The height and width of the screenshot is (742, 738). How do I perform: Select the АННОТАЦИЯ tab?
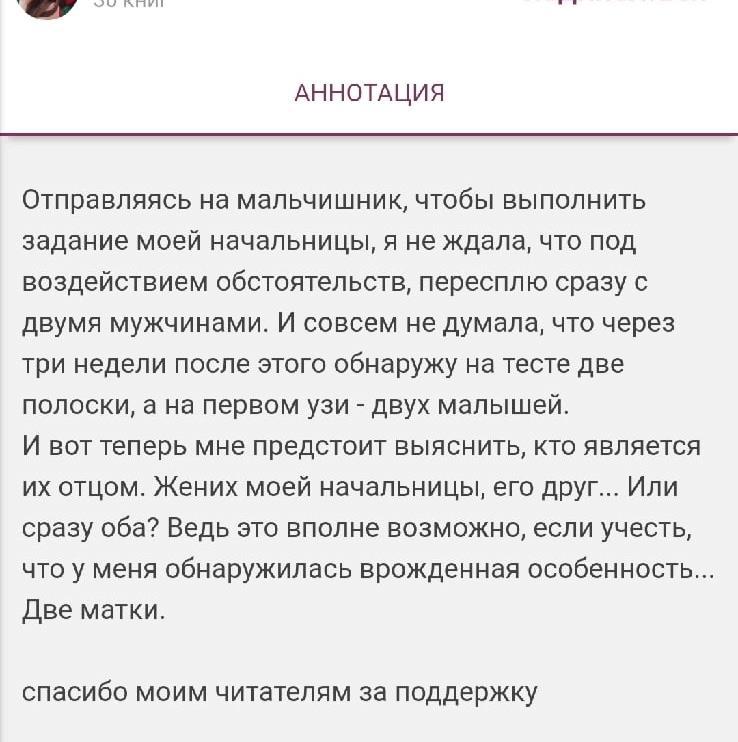coord(369,94)
